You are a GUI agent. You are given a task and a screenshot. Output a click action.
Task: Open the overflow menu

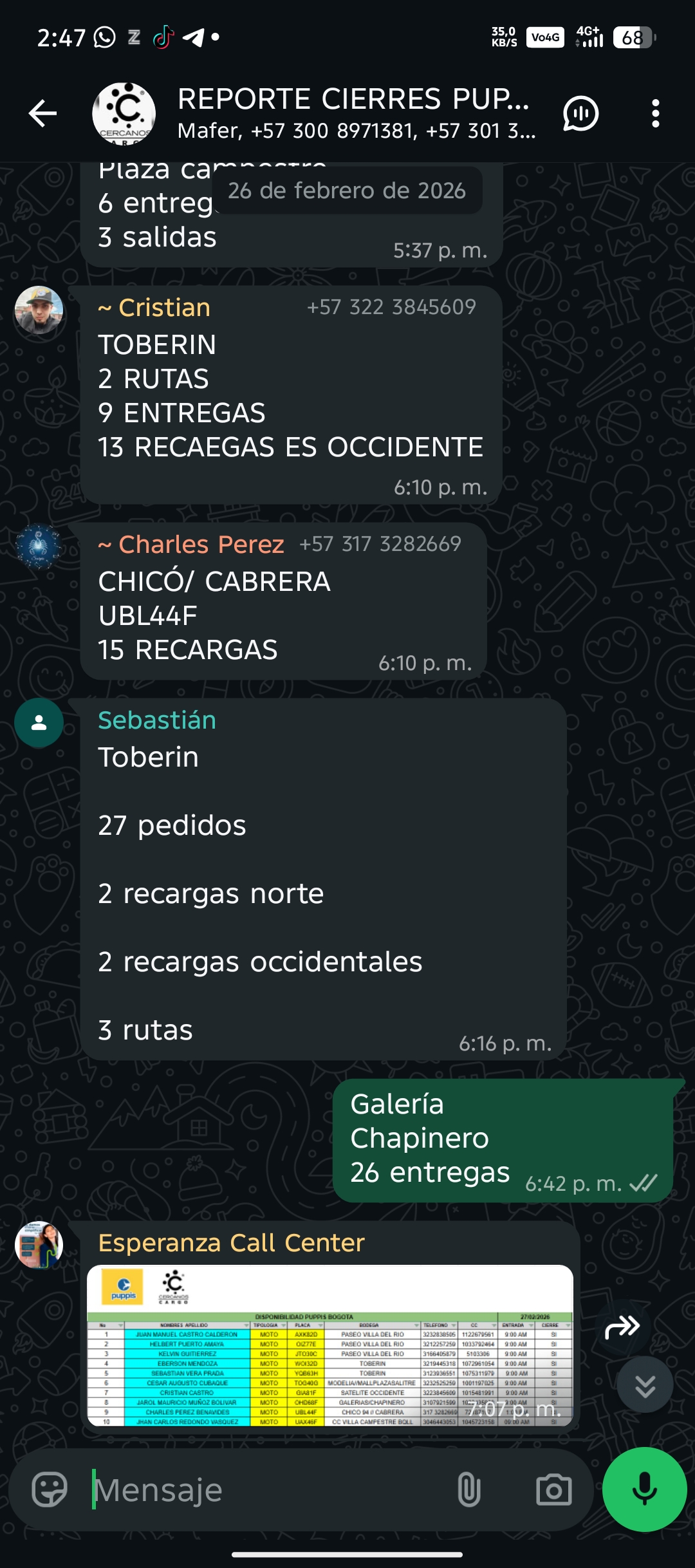(655, 114)
